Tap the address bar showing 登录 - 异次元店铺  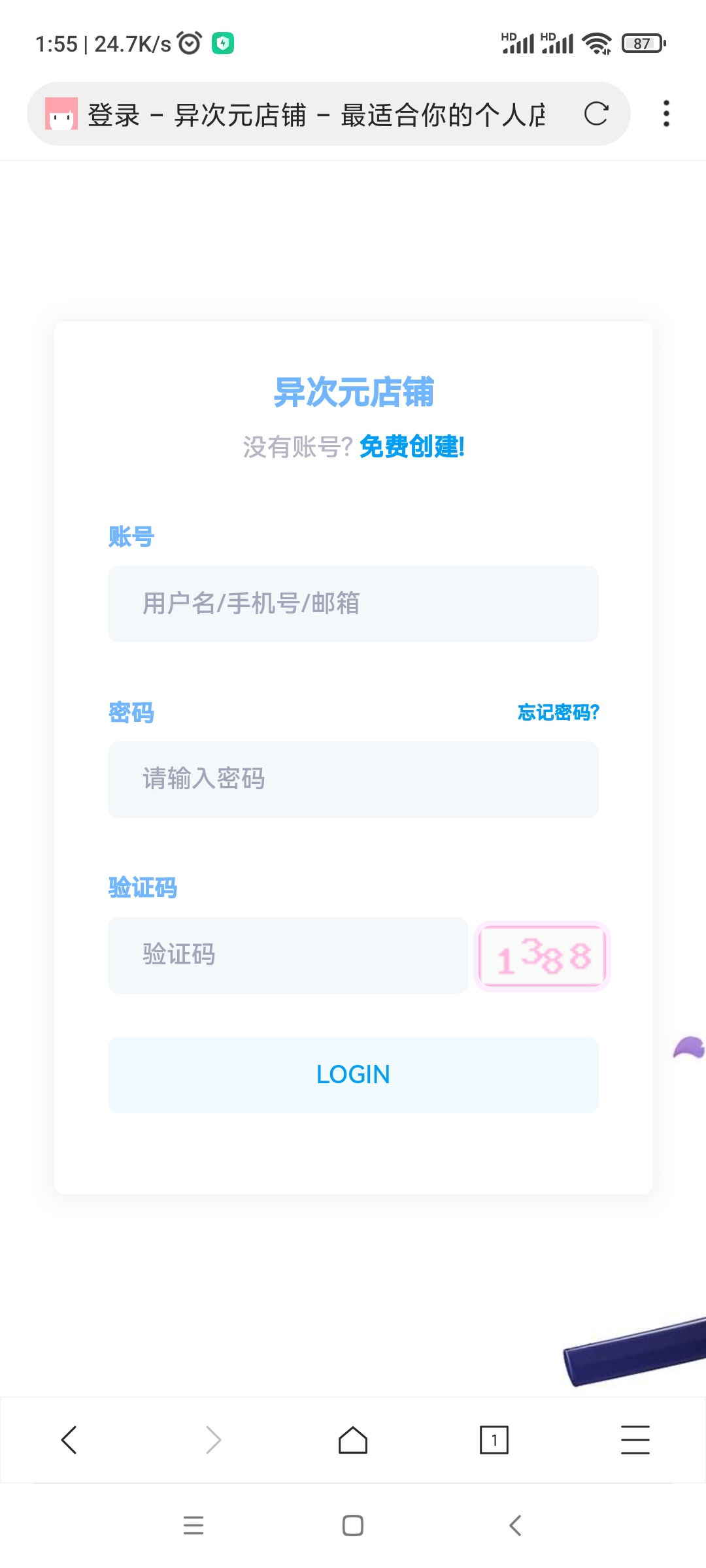click(x=314, y=114)
